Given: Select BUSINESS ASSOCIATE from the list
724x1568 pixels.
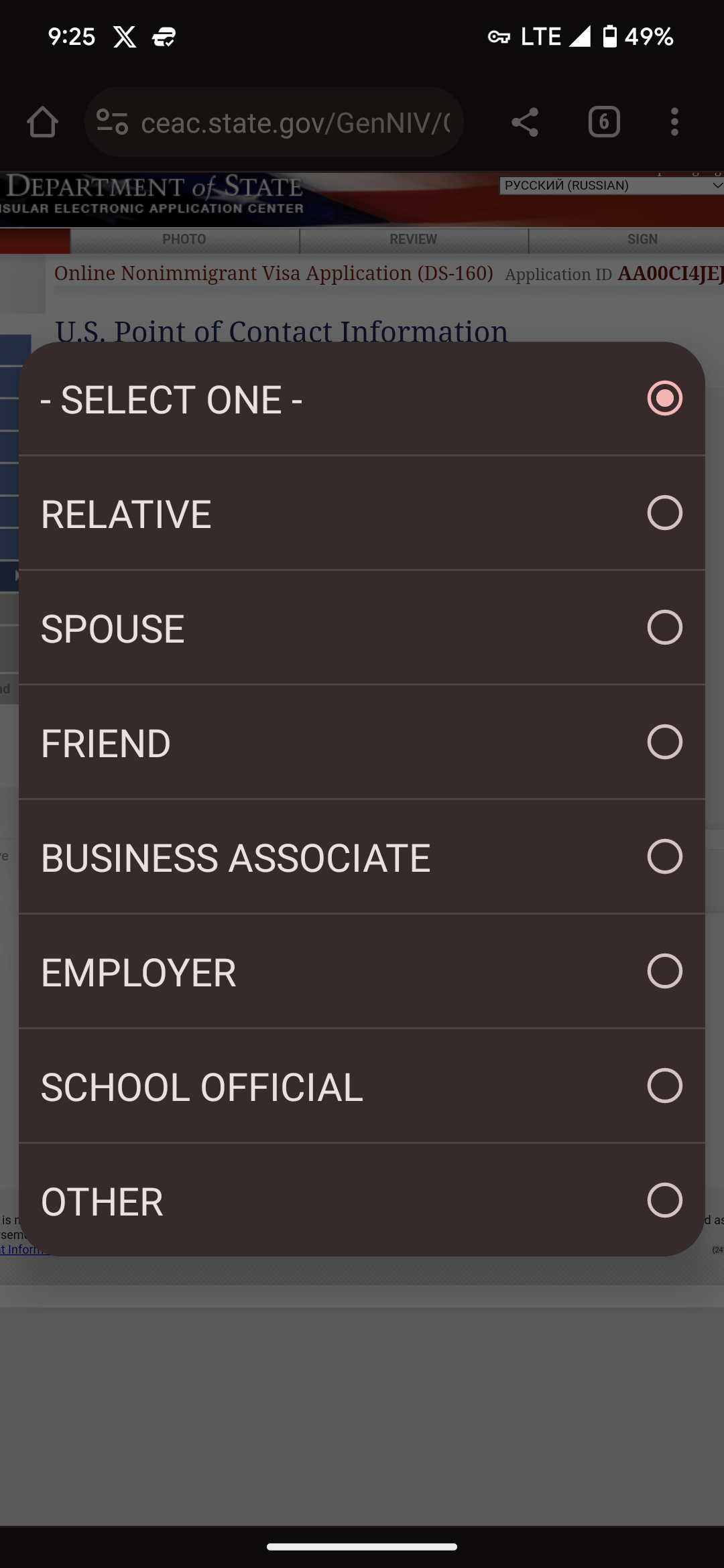Looking at the screenshot, I should point(362,857).
